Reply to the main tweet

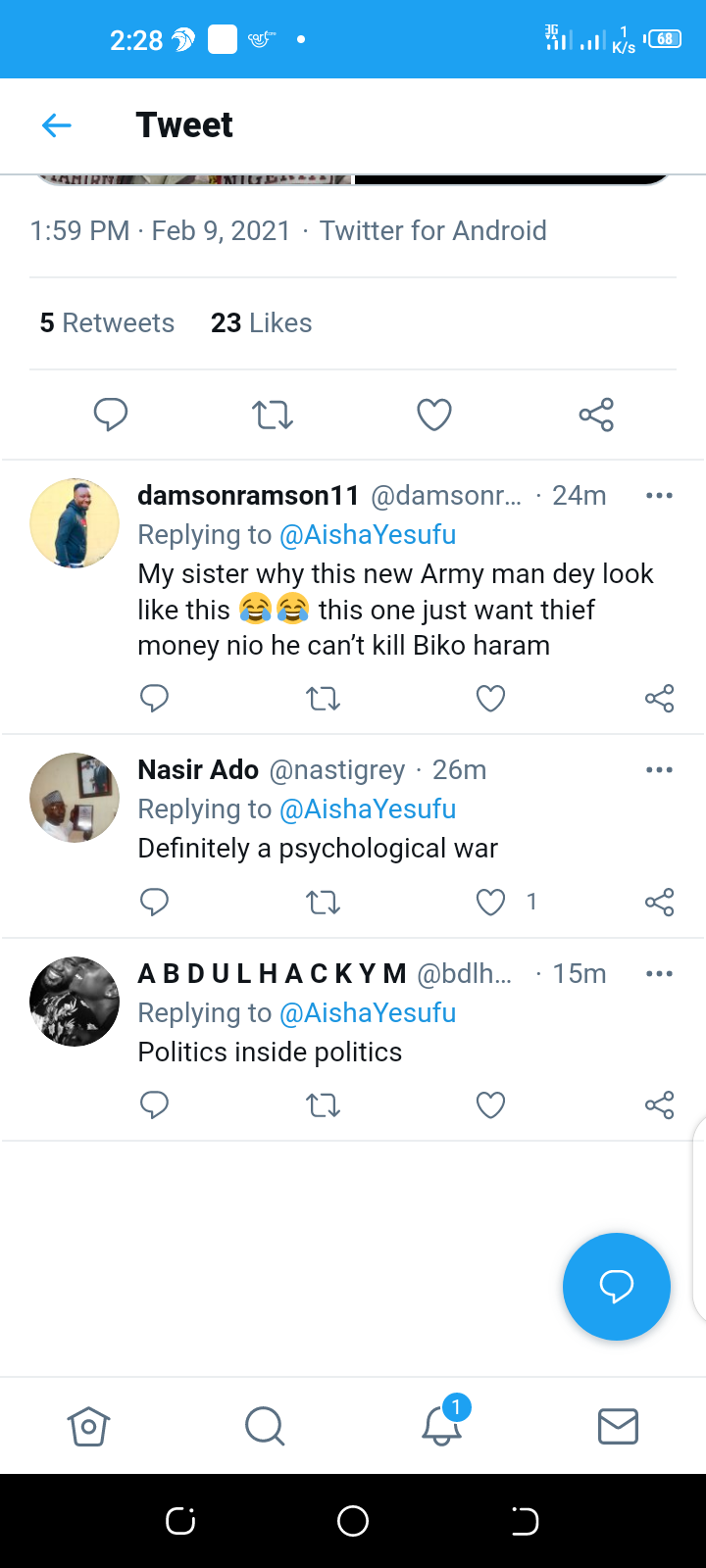click(111, 415)
